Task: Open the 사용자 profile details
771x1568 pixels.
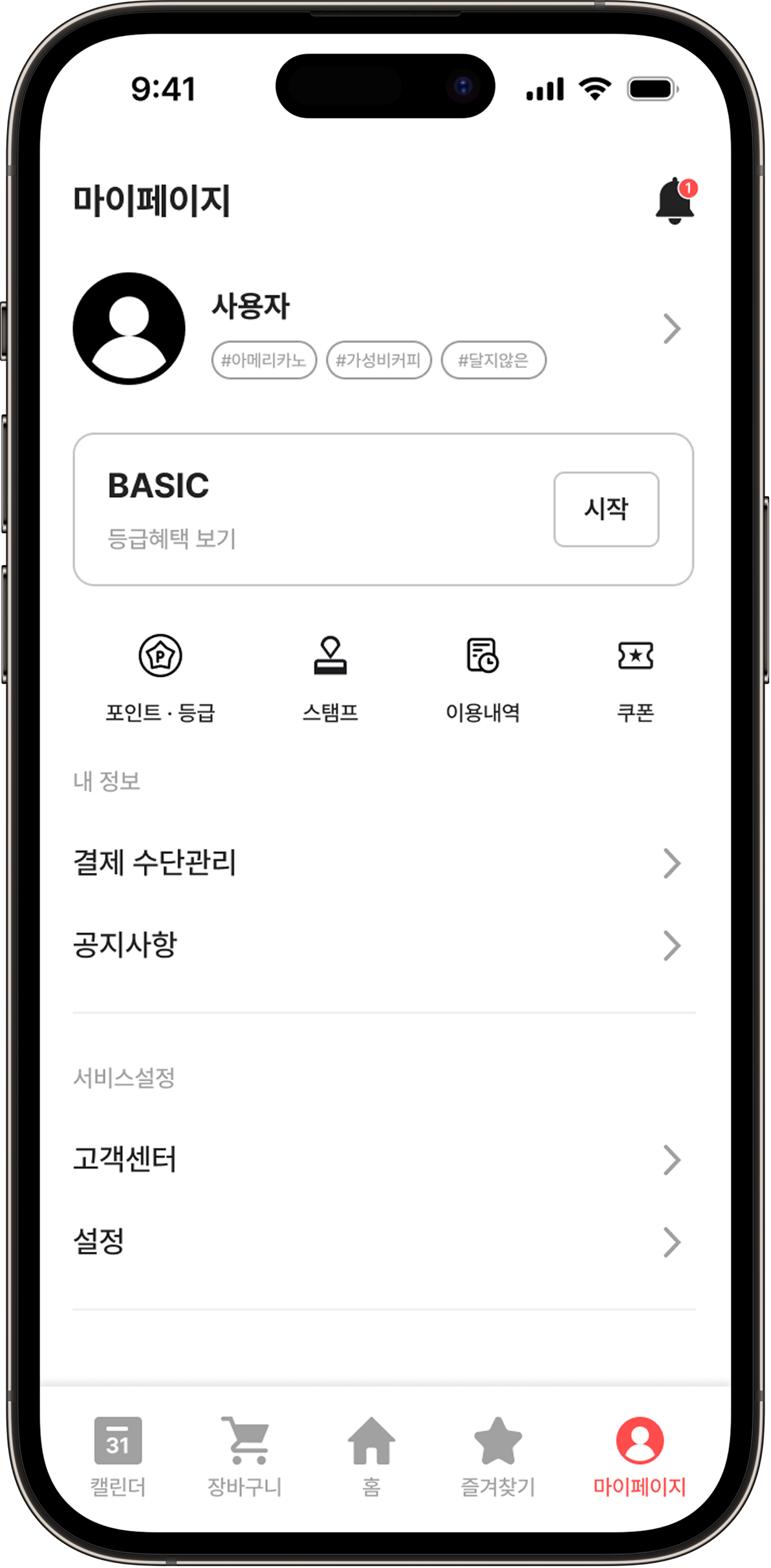Action: tap(671, 329)
